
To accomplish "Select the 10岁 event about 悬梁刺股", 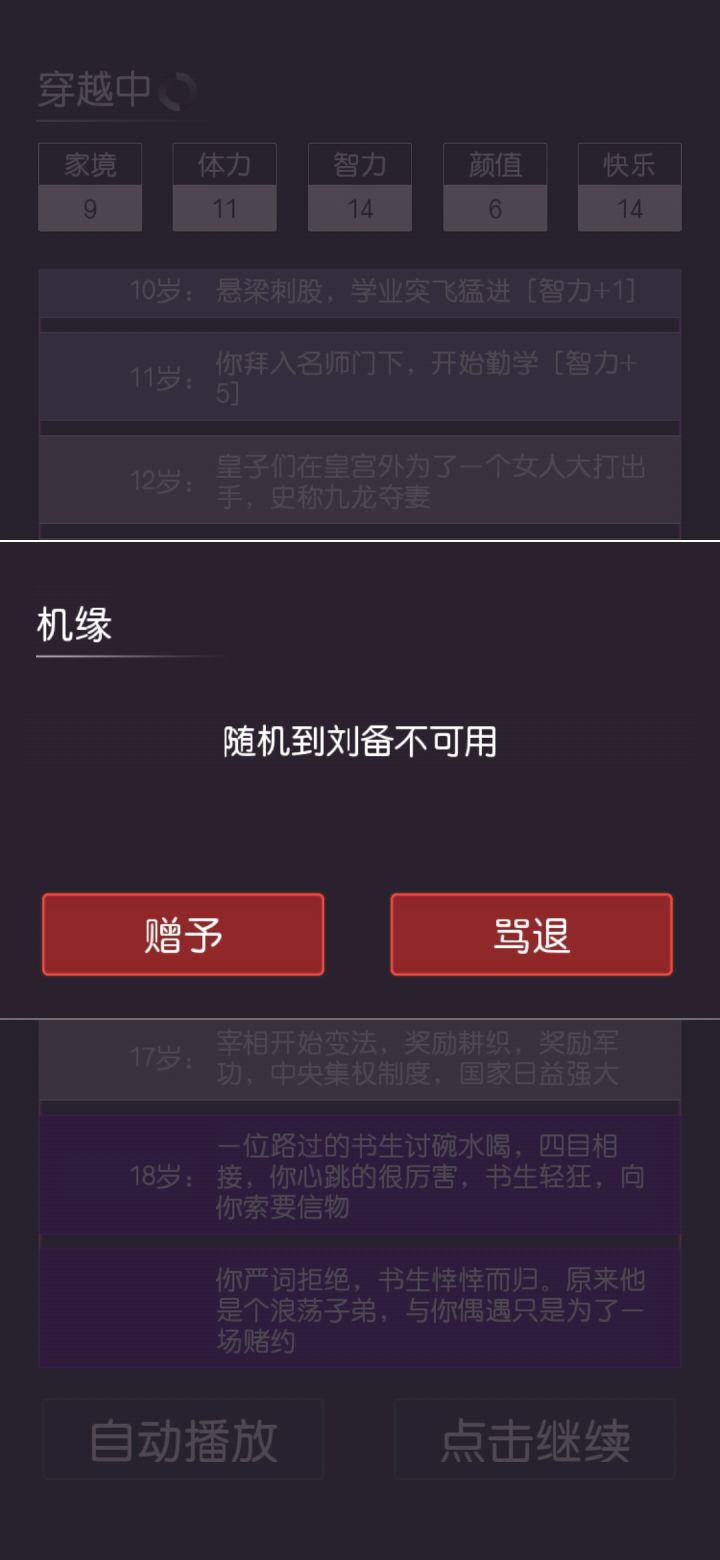I will (360, 292).
